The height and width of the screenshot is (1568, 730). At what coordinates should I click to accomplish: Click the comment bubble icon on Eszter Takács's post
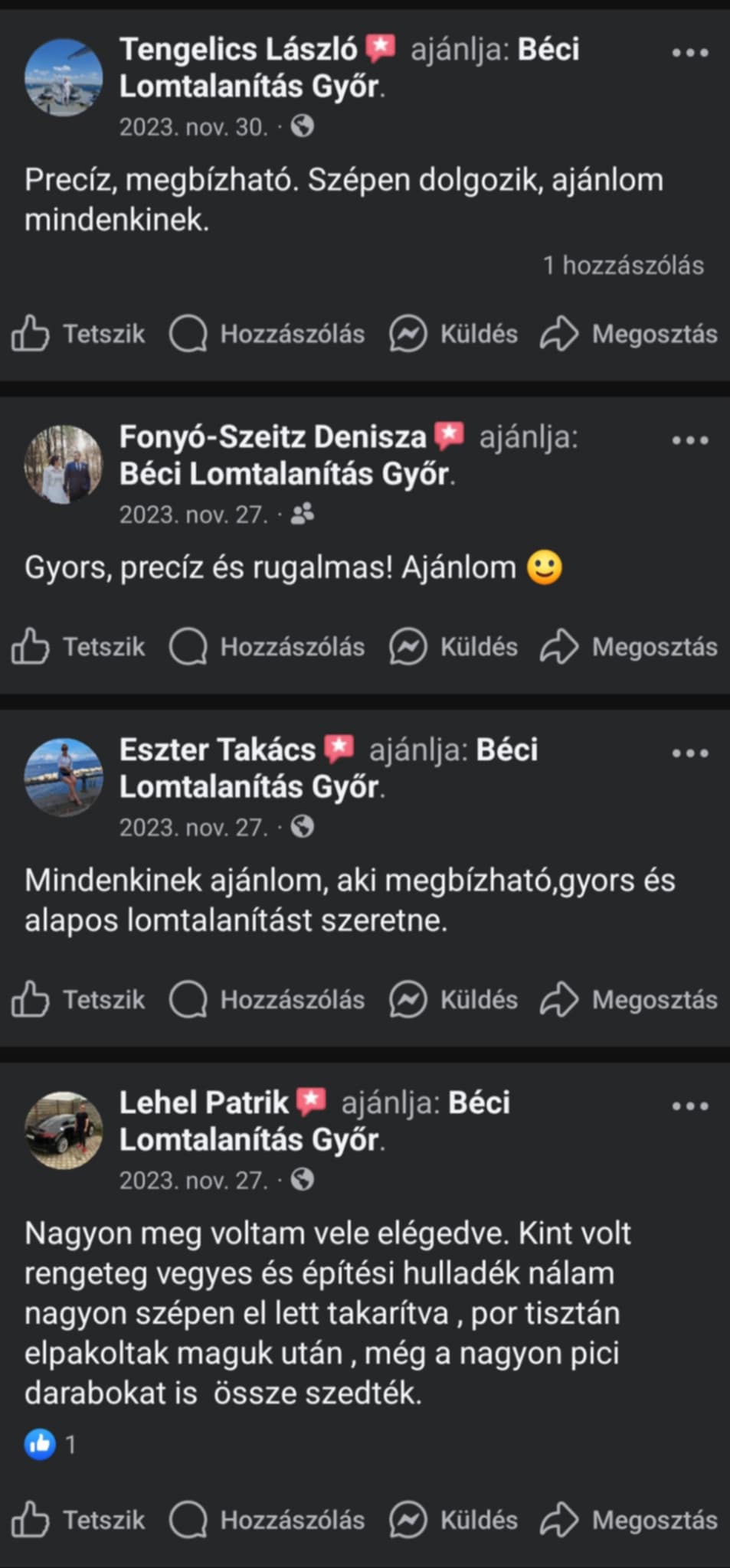(188, 999)
